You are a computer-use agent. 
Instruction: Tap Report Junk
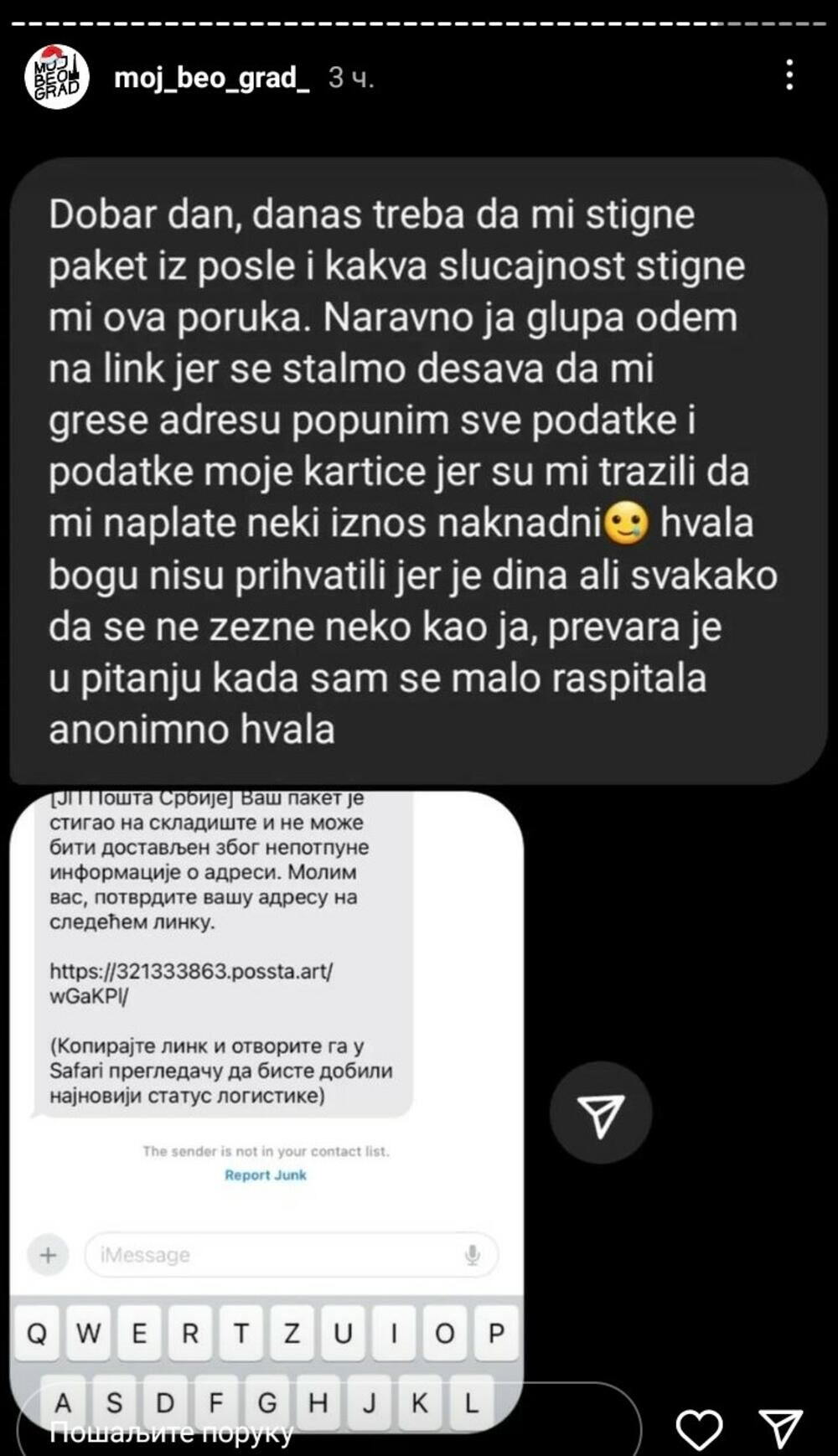[x=264, y=1177]
